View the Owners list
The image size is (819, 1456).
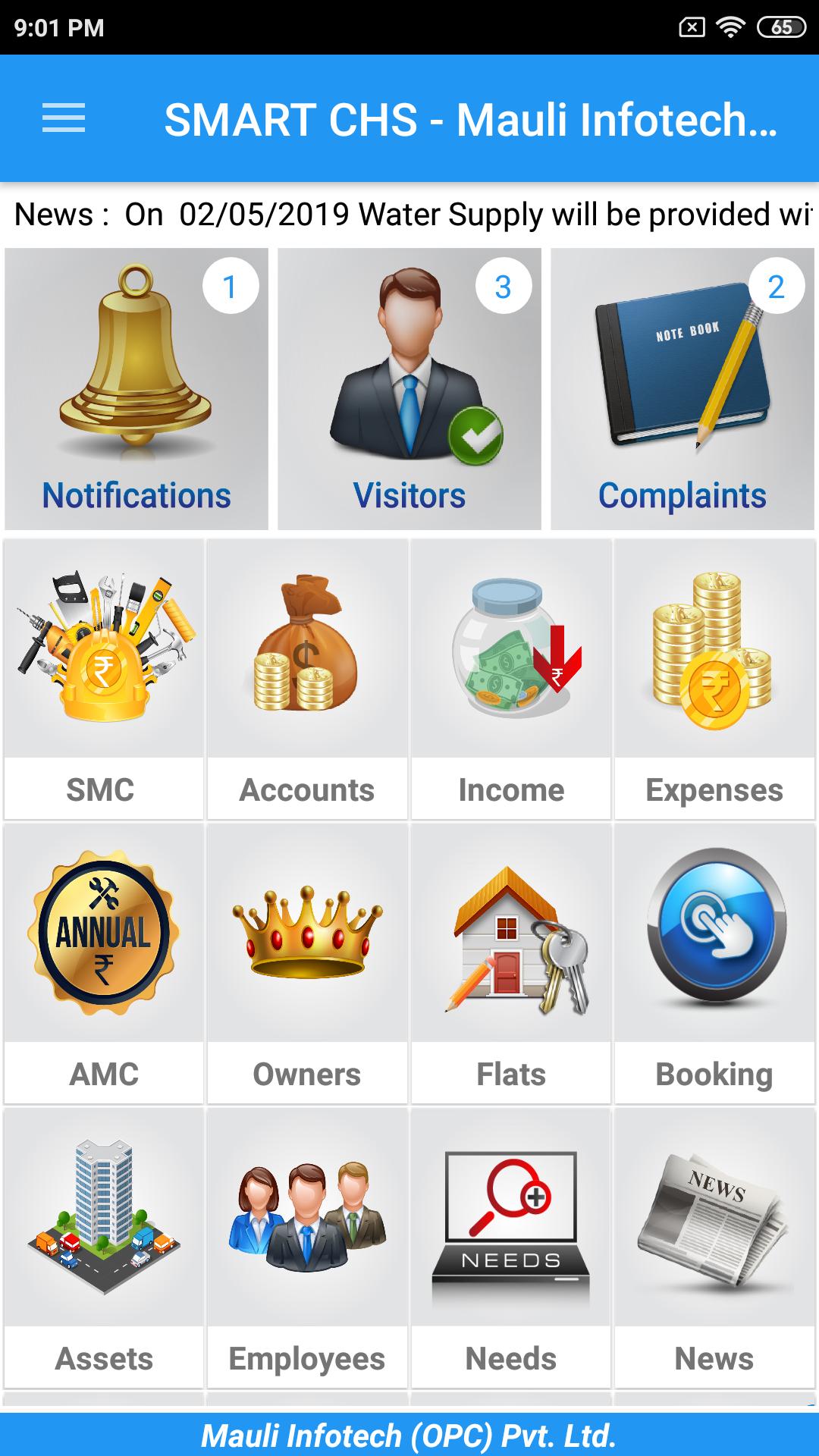(307, 963)
